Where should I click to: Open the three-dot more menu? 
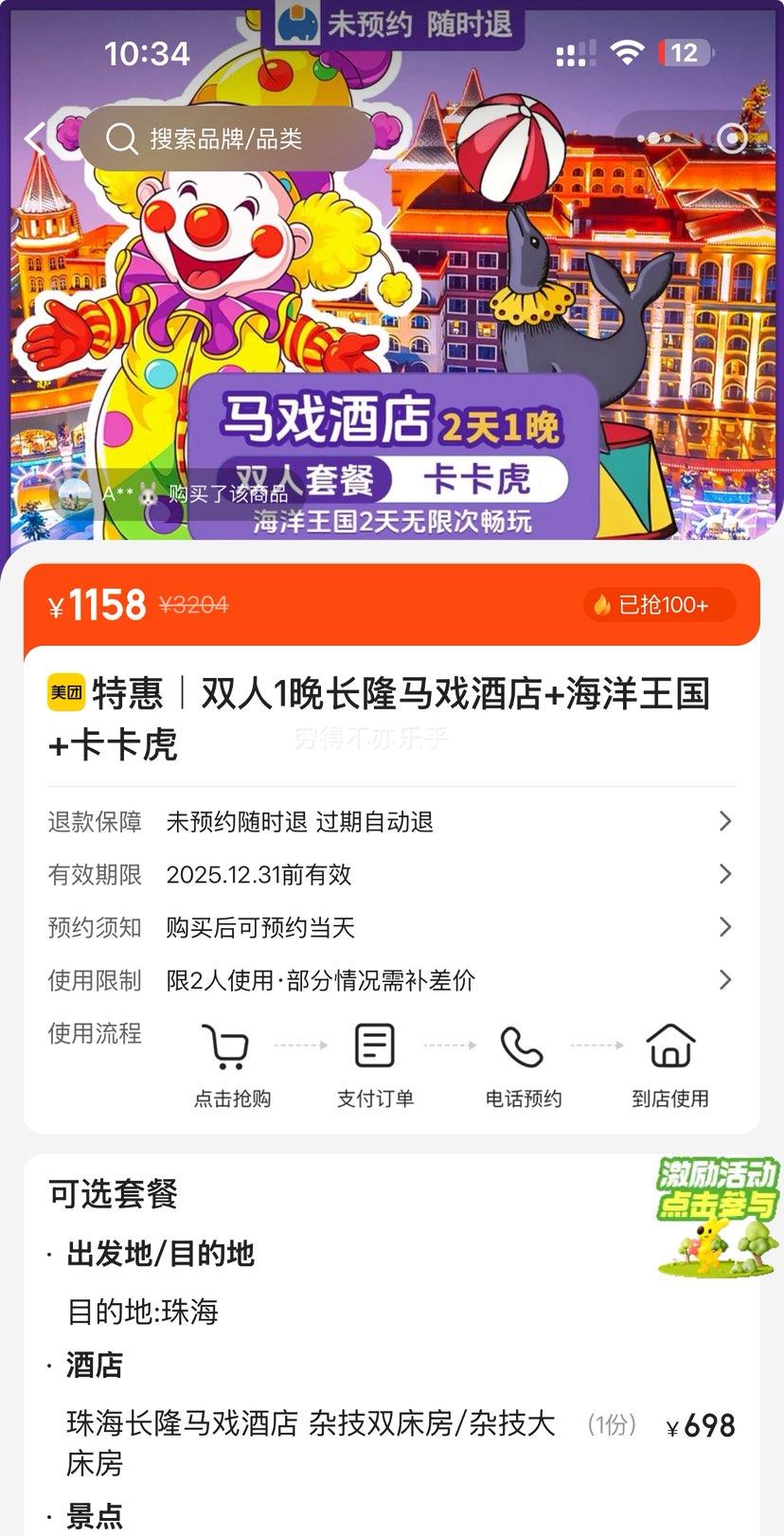point(654,139)
